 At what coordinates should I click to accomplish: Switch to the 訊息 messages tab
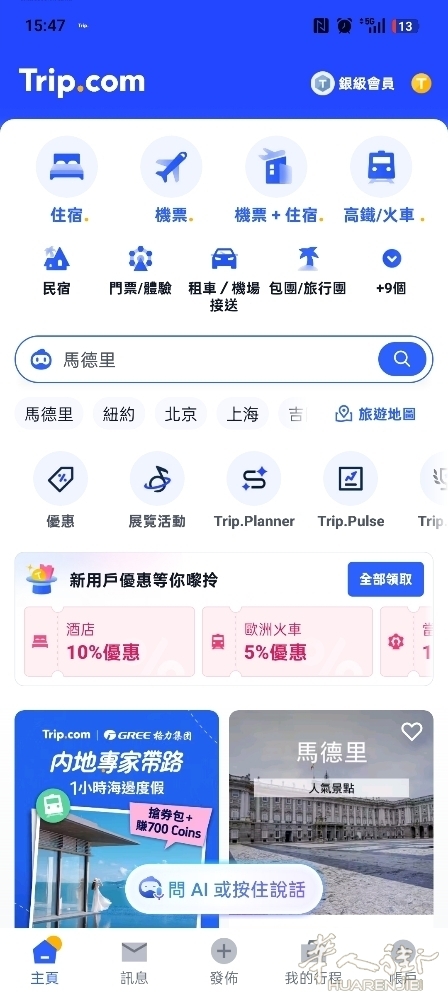tap(134, 962)
